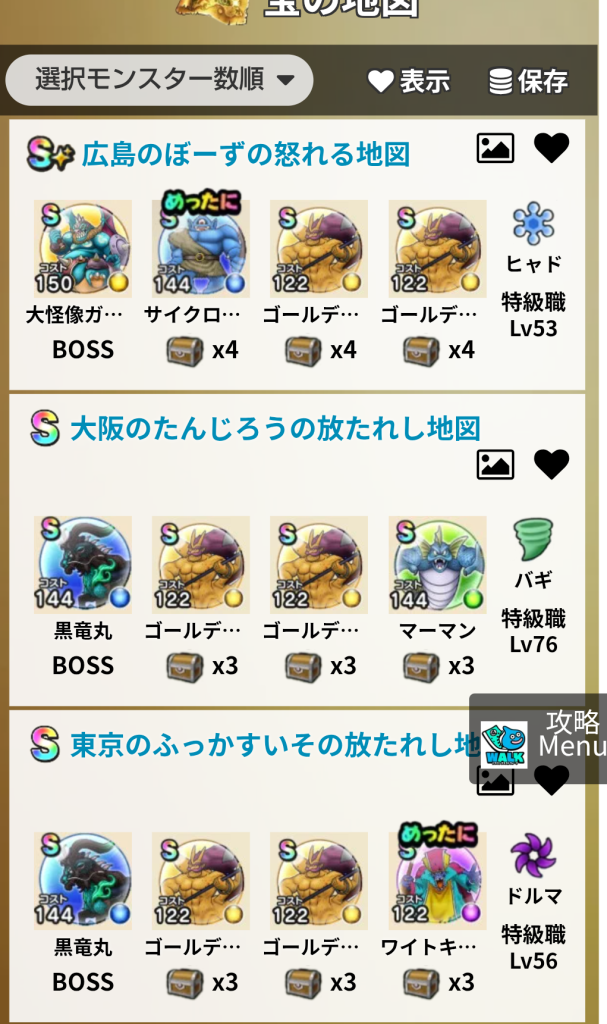
Task: Select the 大怪像ガ… boss monster in 広島 map
Action: coord(82,249)
